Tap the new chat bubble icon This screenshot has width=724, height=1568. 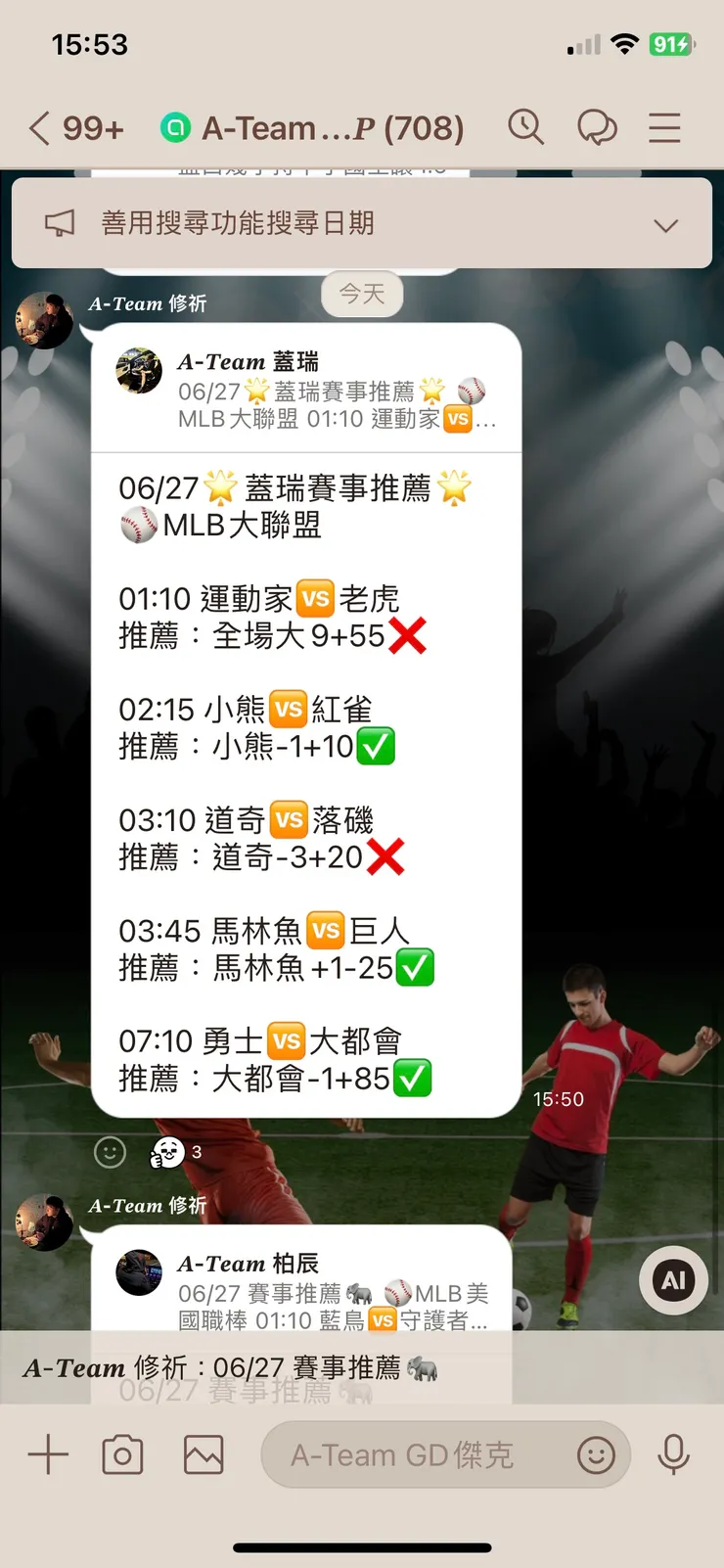tap(599, 127)
